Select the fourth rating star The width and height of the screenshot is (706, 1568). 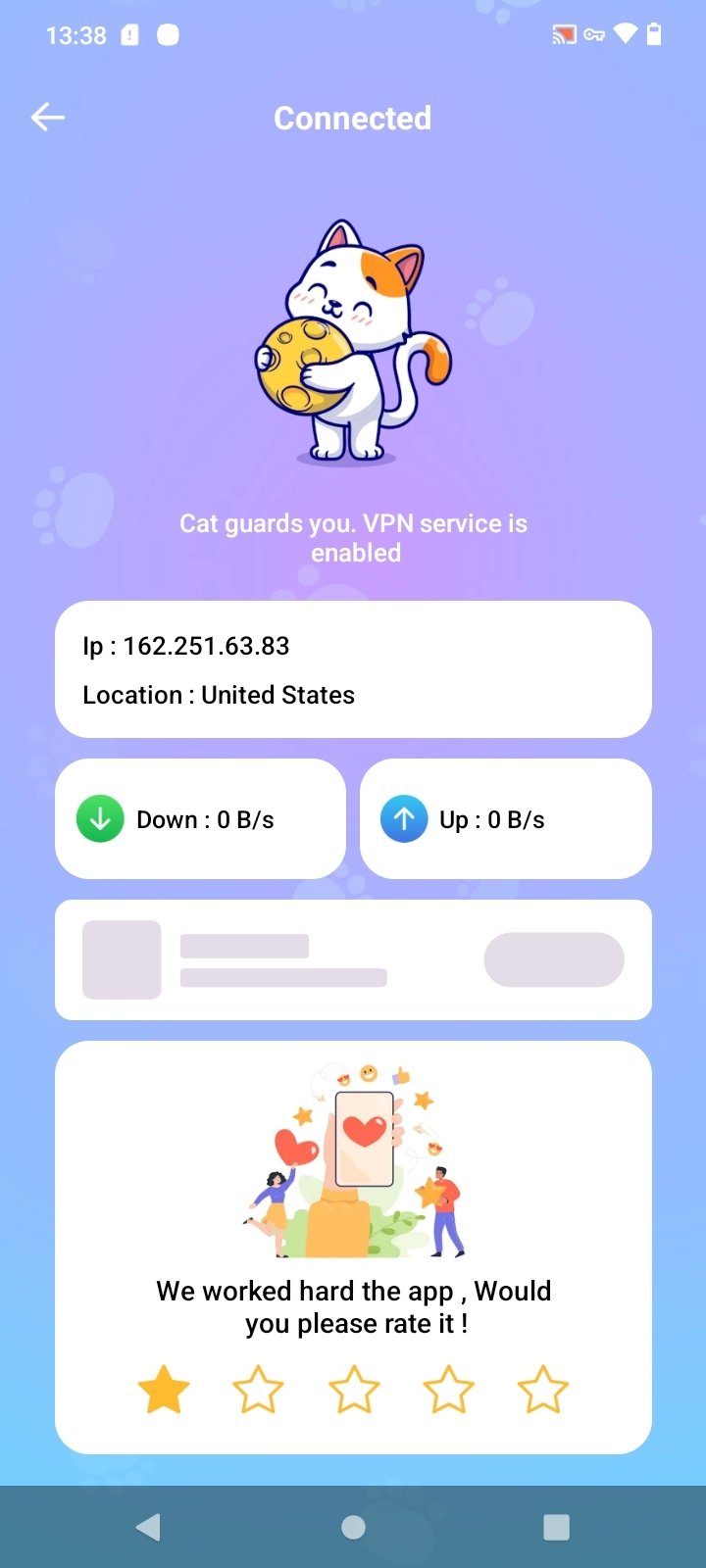point(448,1390)
